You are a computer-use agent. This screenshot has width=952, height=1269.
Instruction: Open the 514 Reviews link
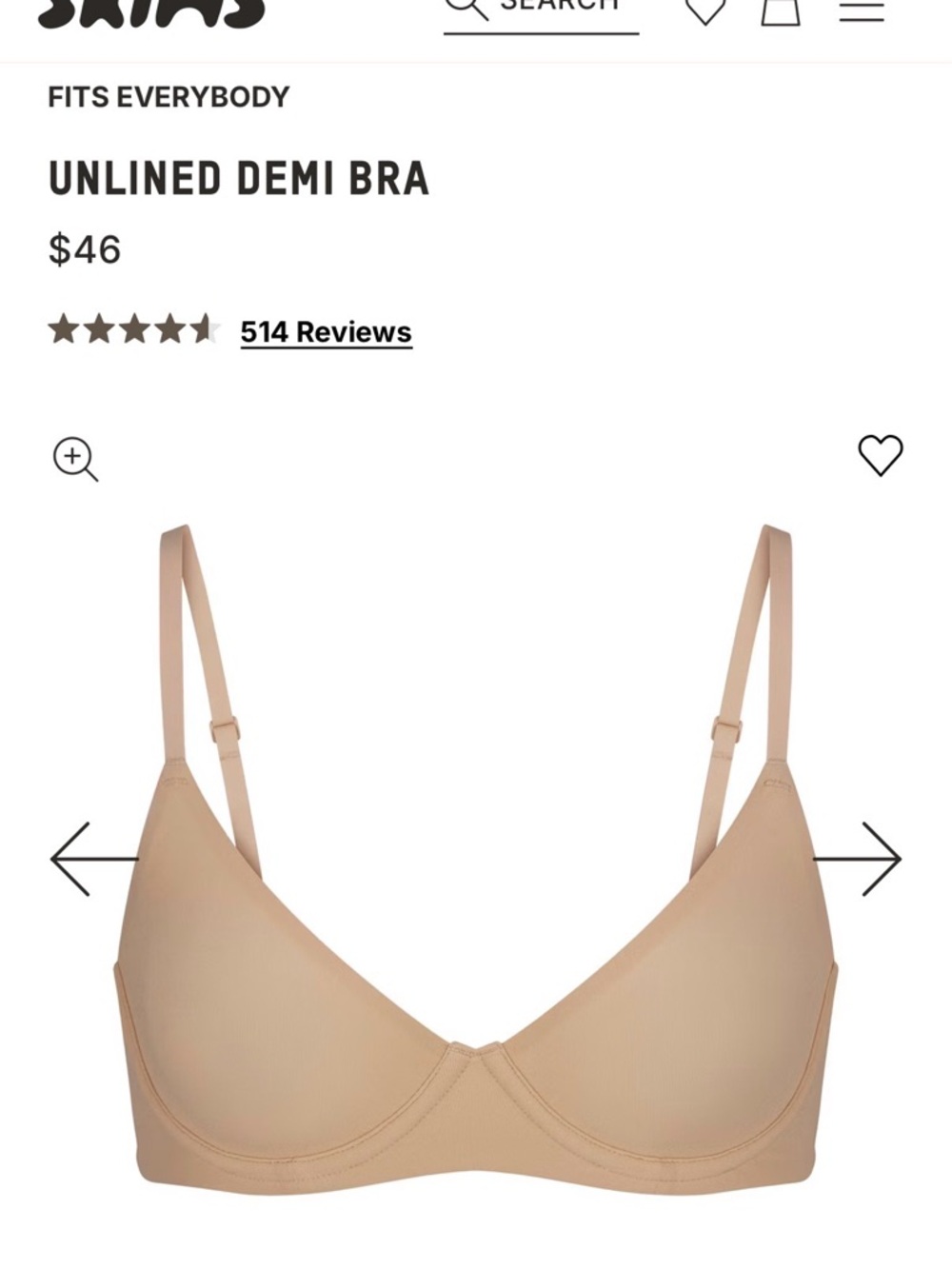(x=325, y=332)
